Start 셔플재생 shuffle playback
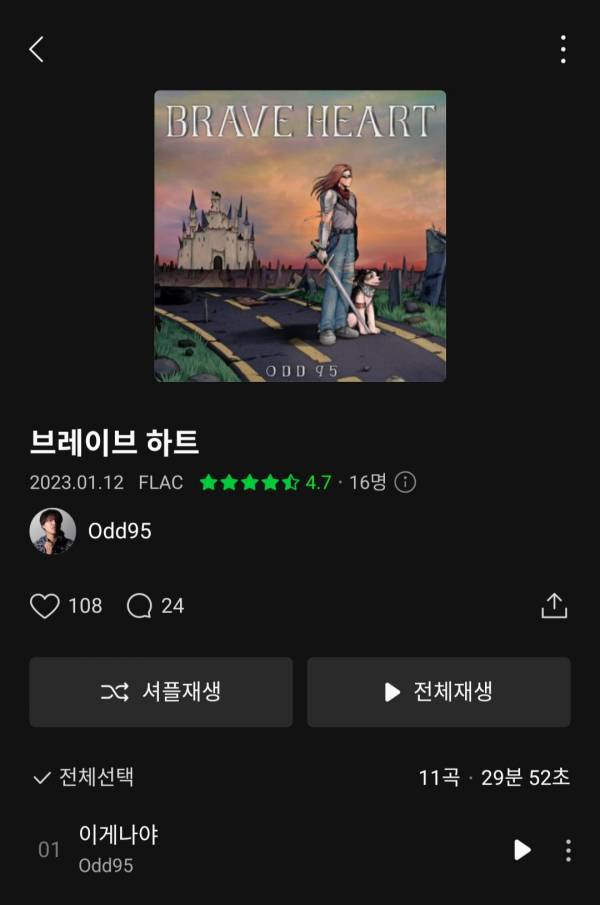 [x=161, y=692]
